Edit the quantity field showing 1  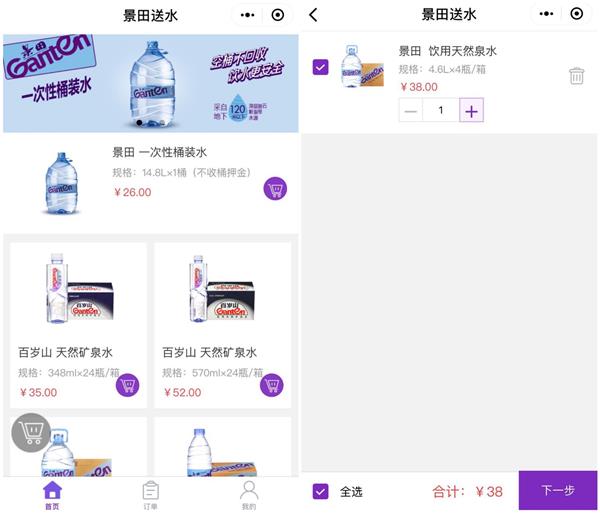440,111
